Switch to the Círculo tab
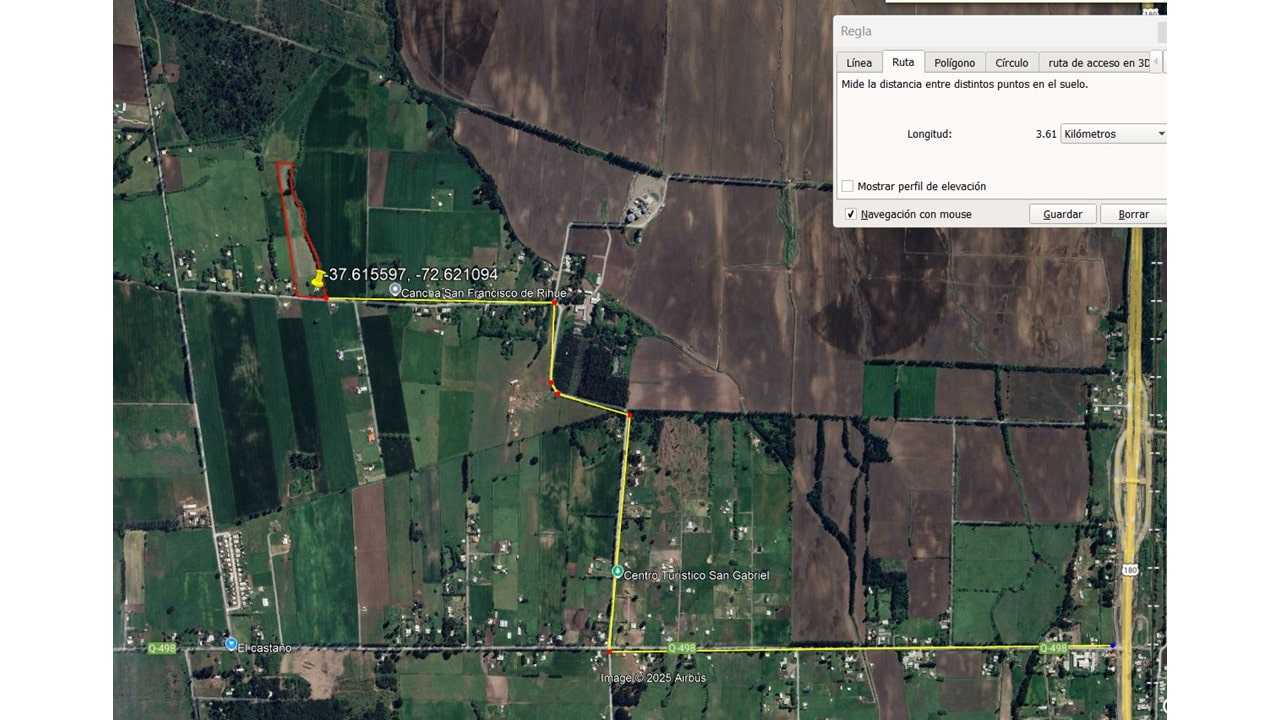Viewport: 1280px width, 720px height. [x=1011, y=63]
